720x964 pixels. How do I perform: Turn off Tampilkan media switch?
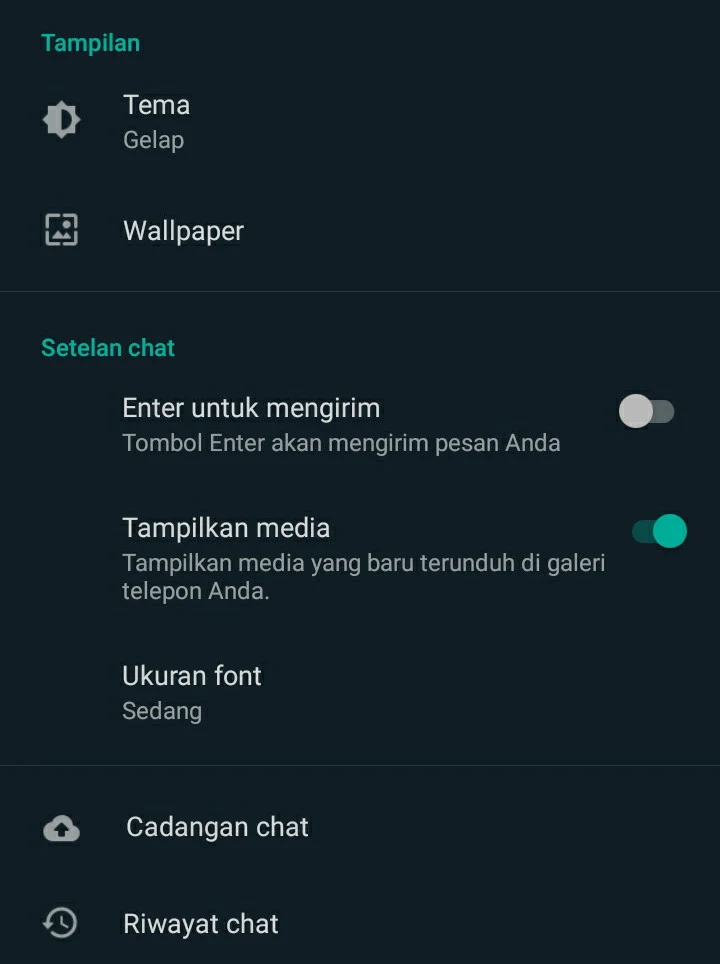(x=659, y=531)
